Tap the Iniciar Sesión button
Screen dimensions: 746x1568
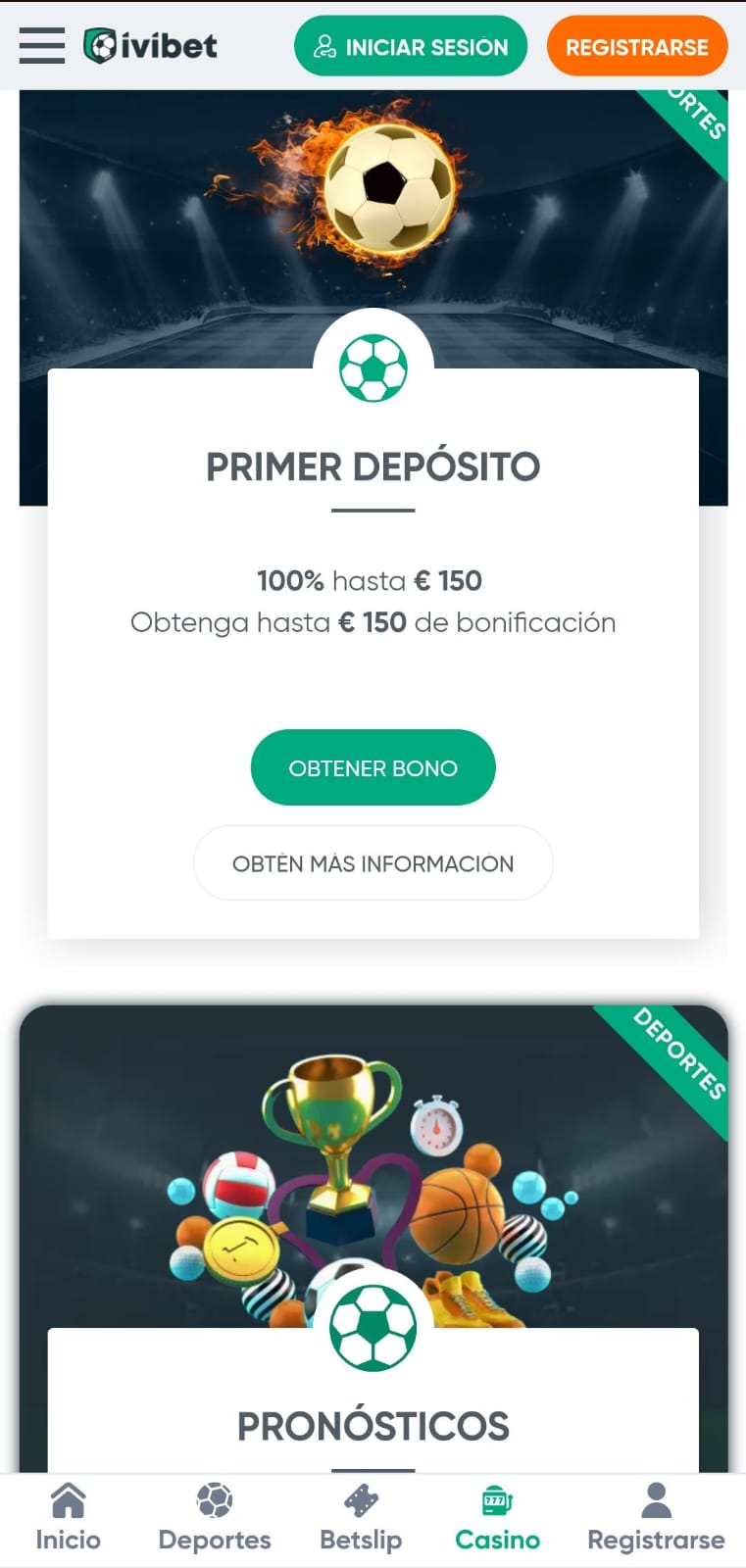[411, 46]
